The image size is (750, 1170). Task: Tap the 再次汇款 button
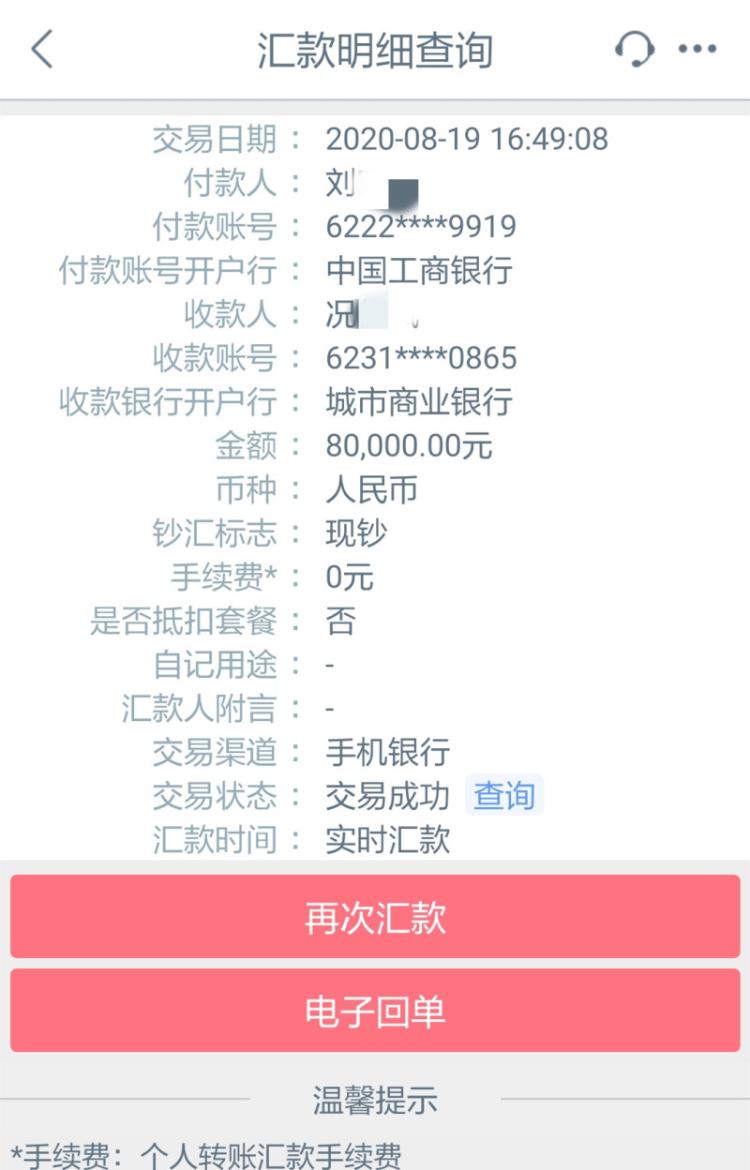[x=375, y=917]
